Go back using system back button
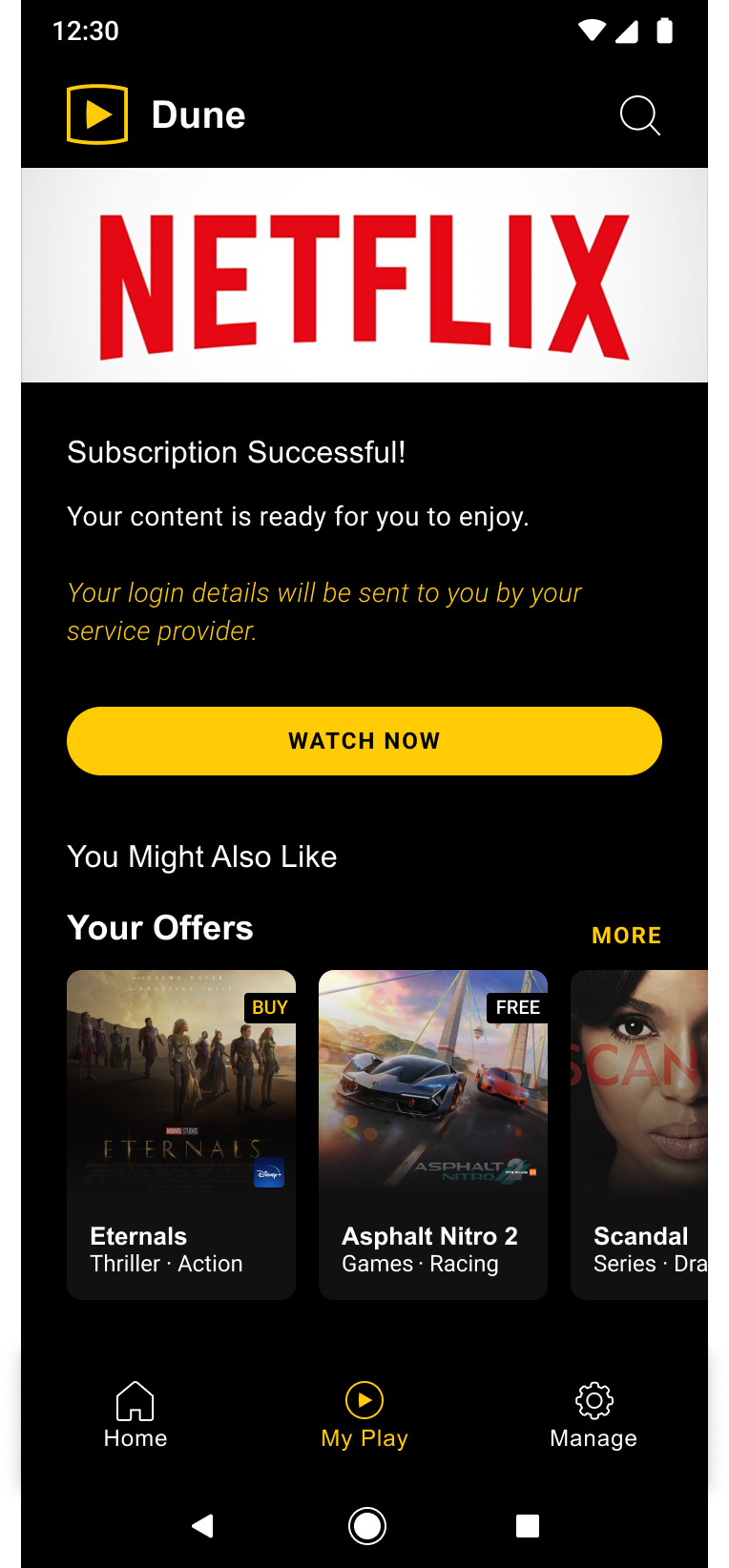Image resolution: width=729 pixels, height=1568 pixels. [202, 1526]
